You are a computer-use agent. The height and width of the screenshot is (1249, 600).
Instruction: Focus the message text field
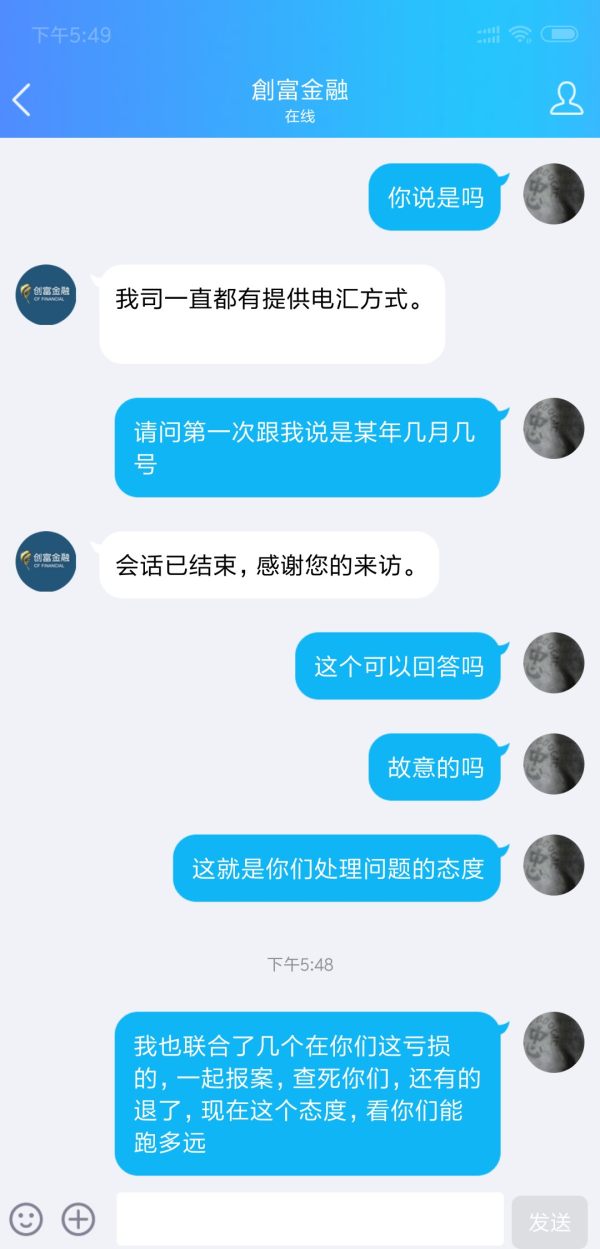point(310,1219)
